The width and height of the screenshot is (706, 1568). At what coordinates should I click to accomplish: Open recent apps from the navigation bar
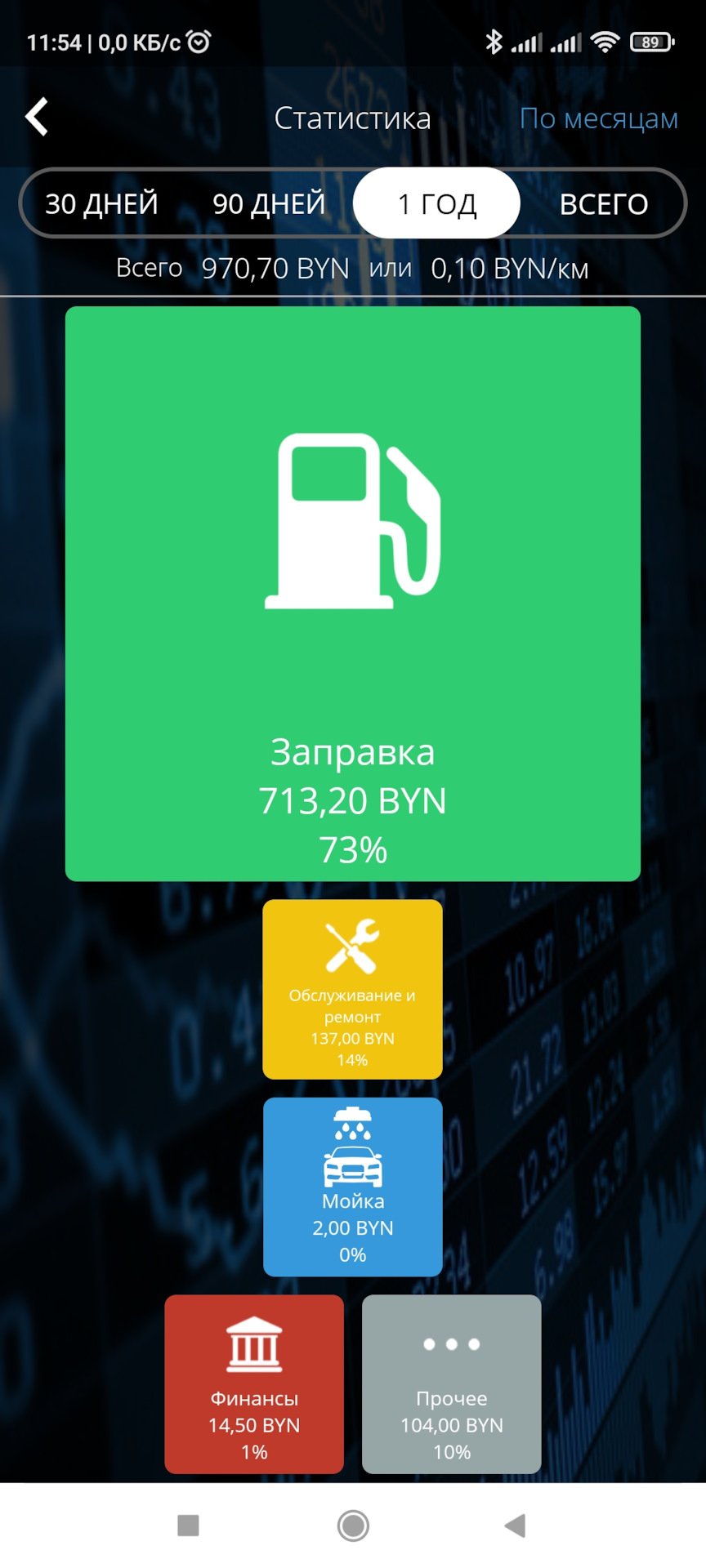(x=188, y=1525)
